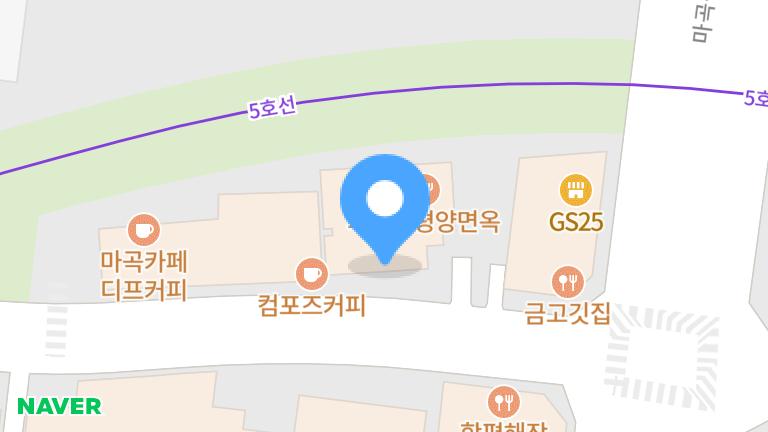The image size is (768, 432).
Task: Open the GS25 convenience store marker
Action: pos(575,189)
